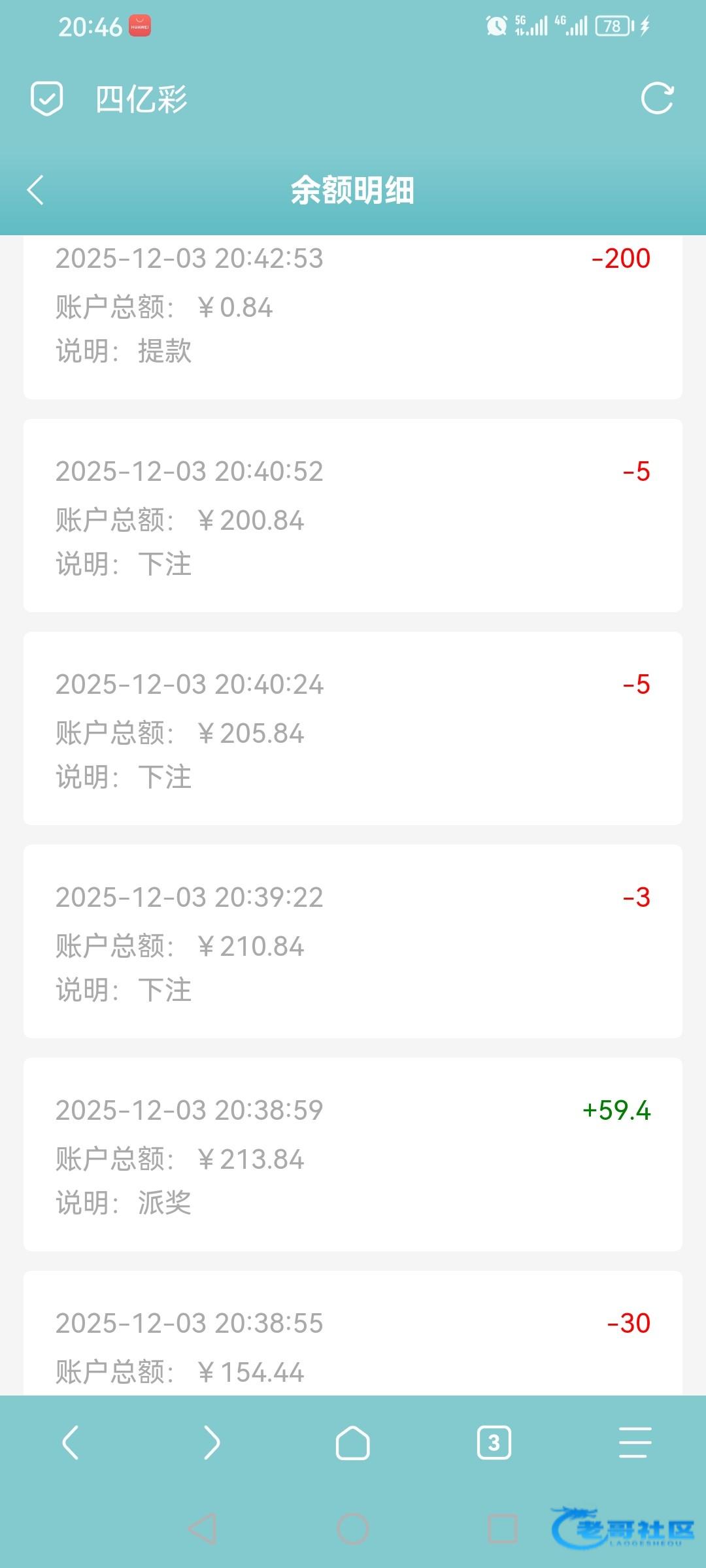Show the three open browser tabs
Image resolution: width=706 pixels, height=1568 pixels.
(x=494, y=1442)
